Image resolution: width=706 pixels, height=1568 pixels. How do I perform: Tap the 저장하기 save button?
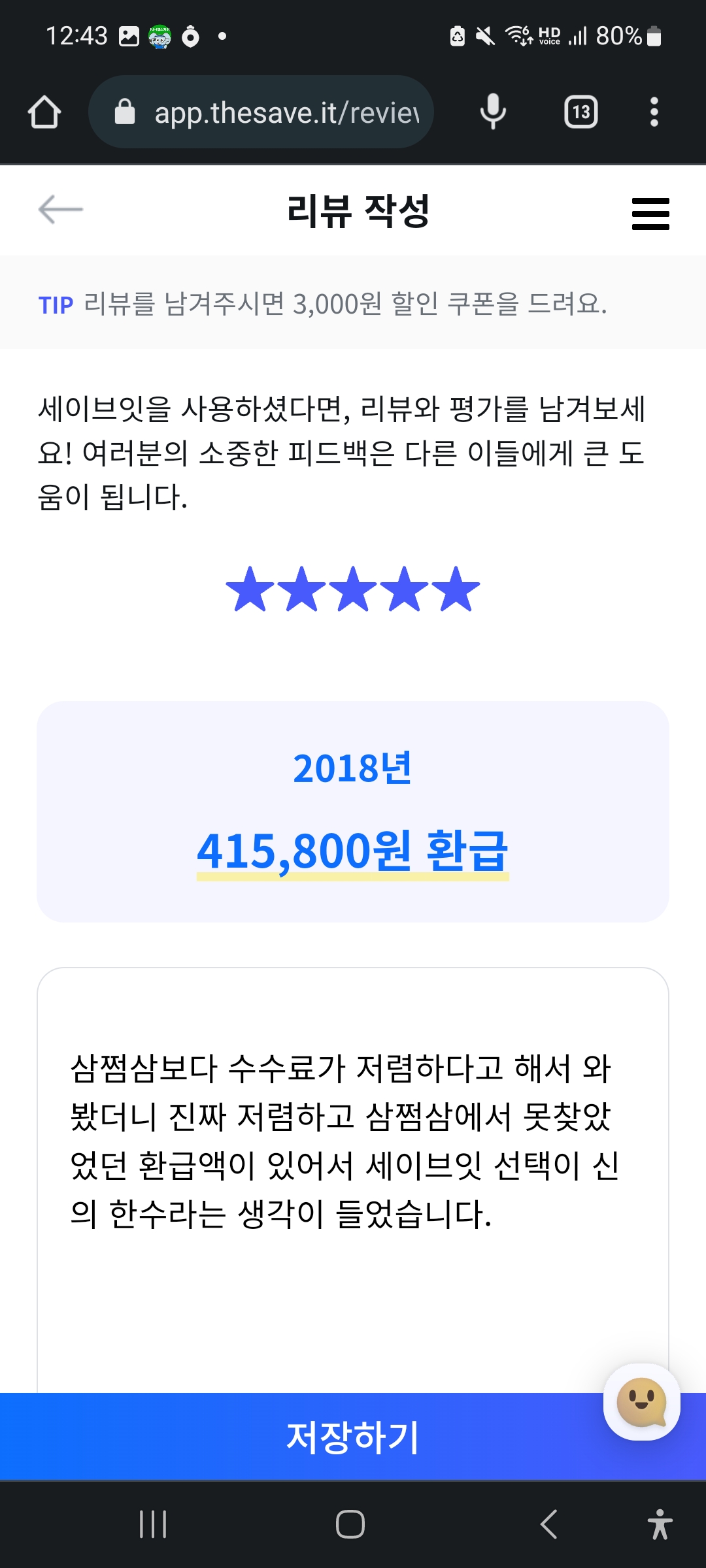353,1437
